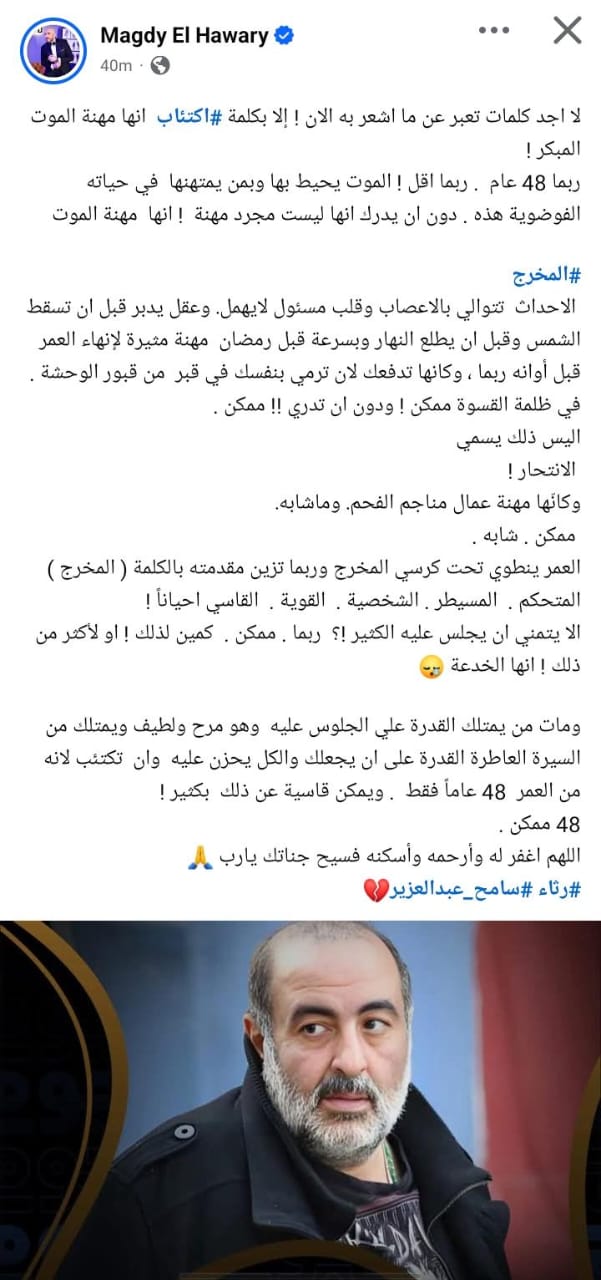View the post's attached photo

300,1100
